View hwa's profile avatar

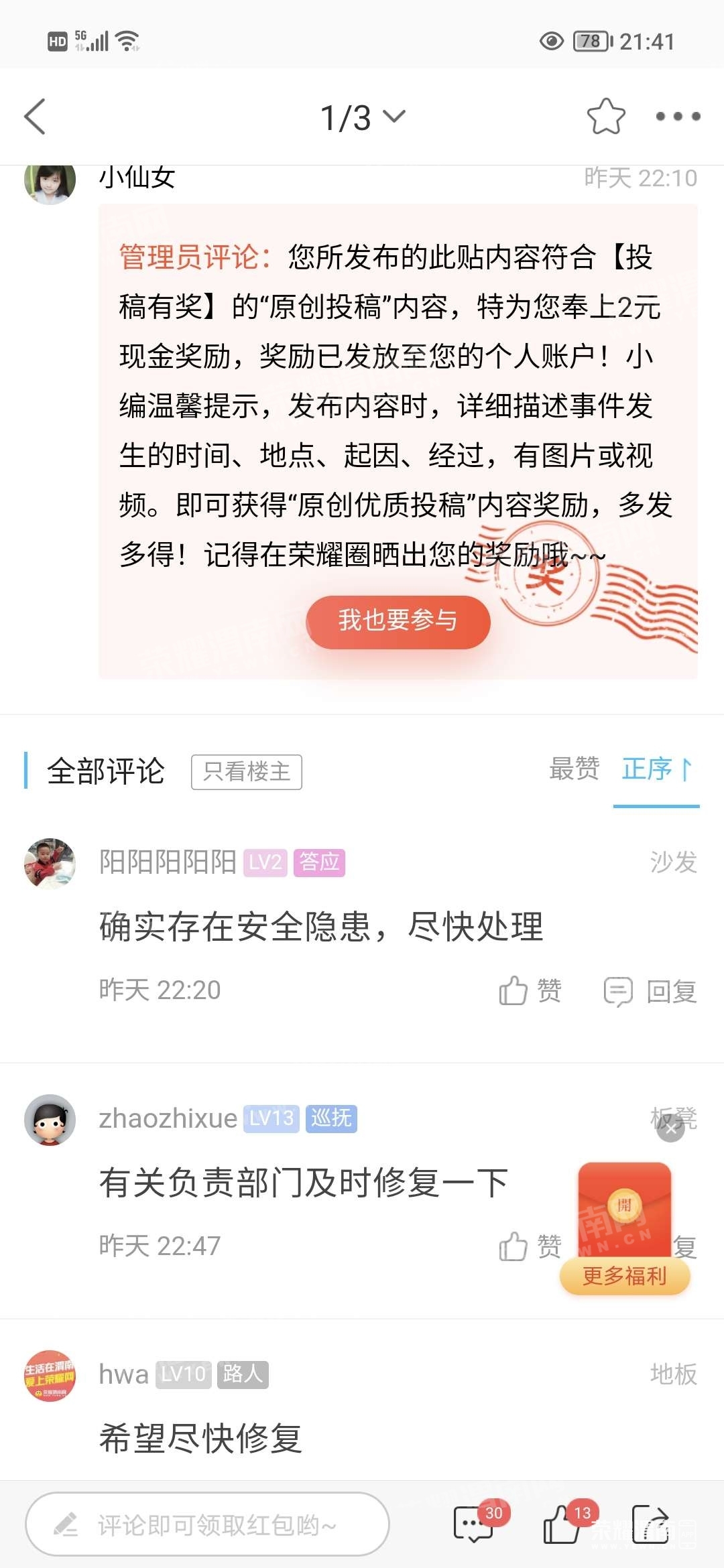[x=50, y=1376]
